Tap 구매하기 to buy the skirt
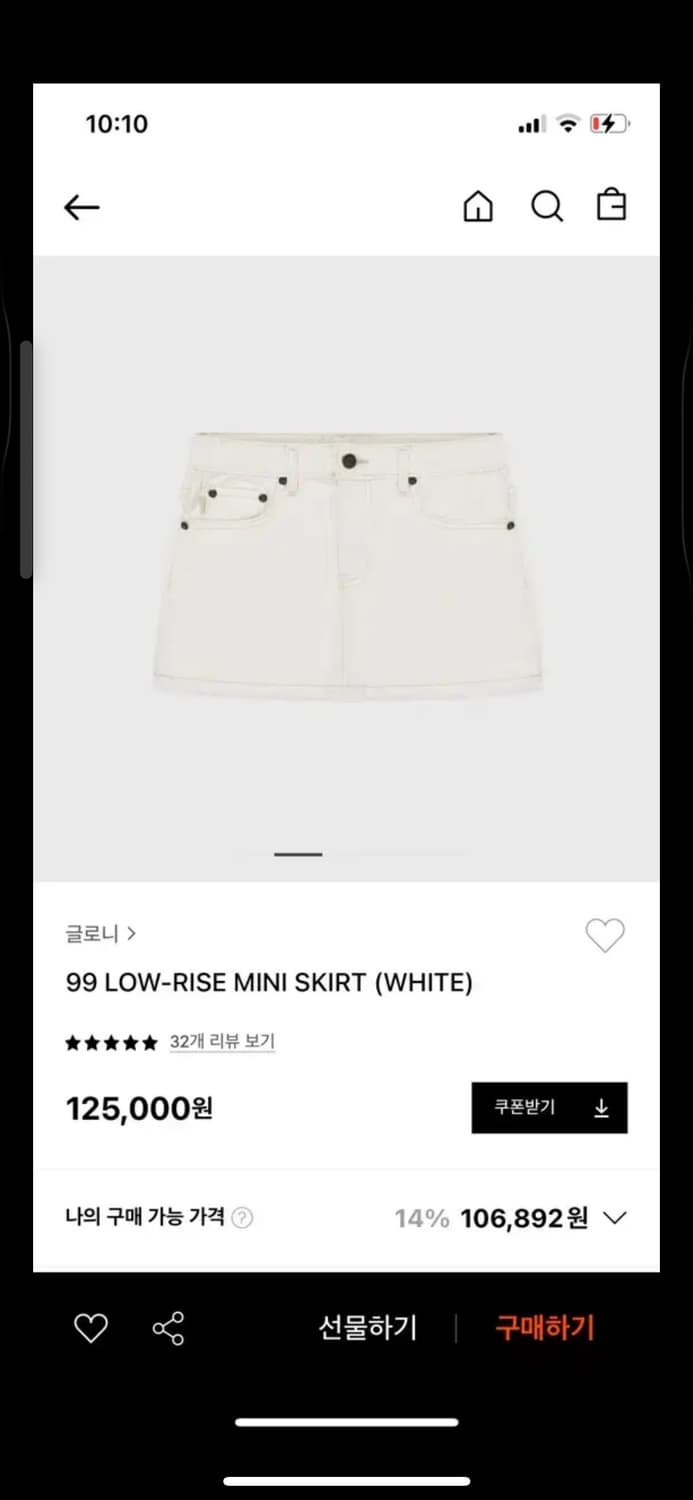This screenshot has height=1500, width=693. pos(545,1328)
